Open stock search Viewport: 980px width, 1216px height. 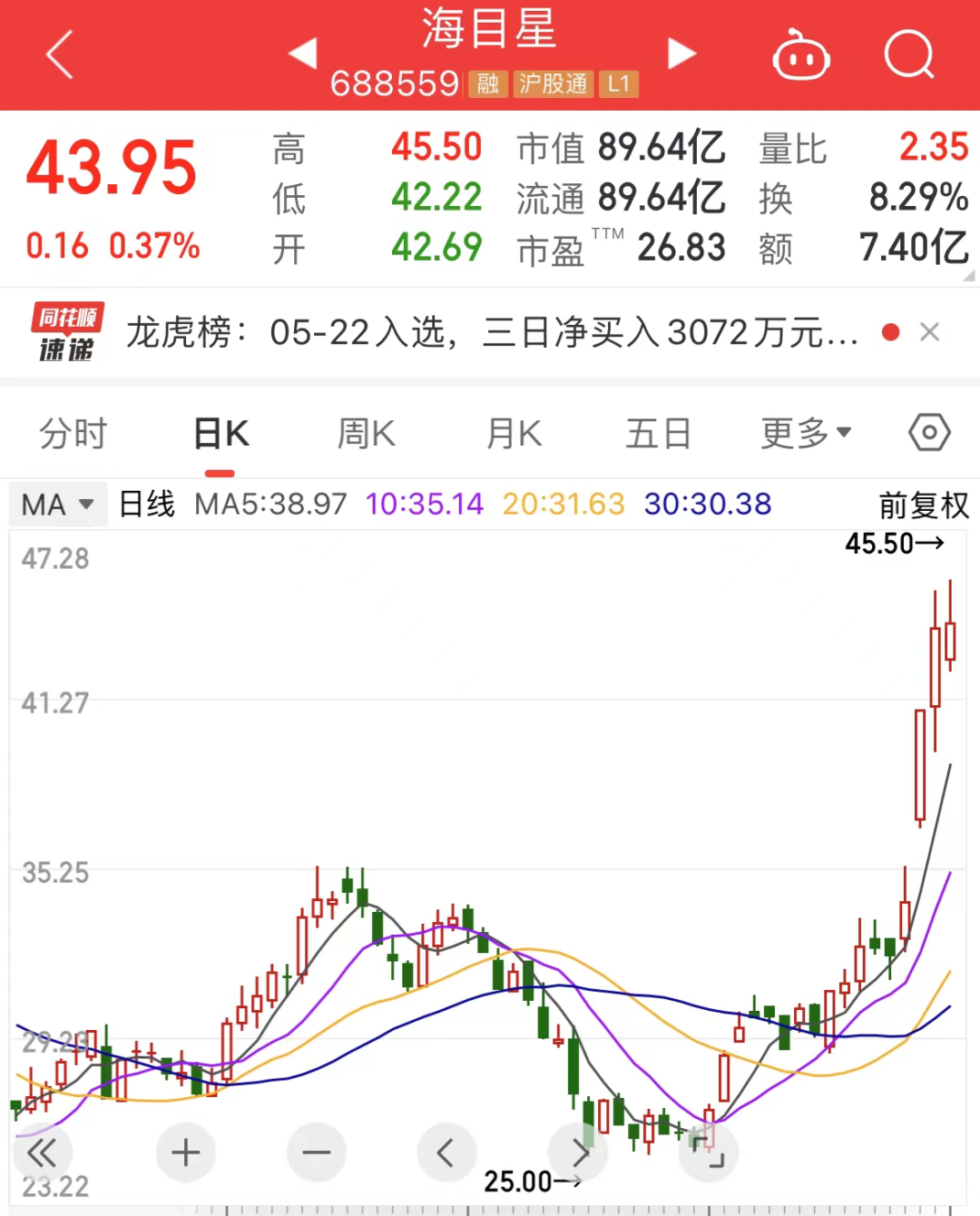click(x=908, y=55)
